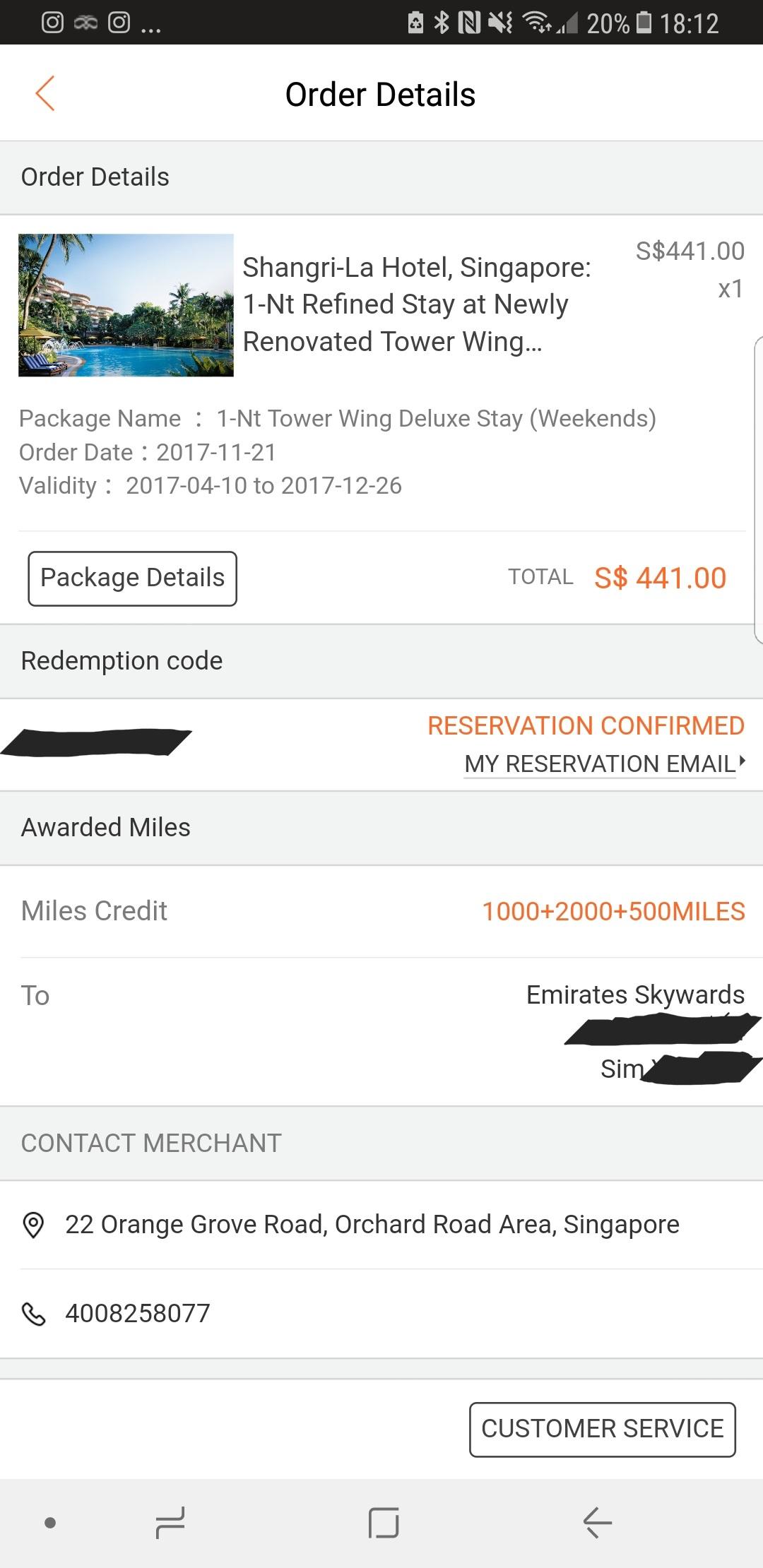Tap the system back button
This screenshot has height=1568, width=763.
(x=597, y=1522)
